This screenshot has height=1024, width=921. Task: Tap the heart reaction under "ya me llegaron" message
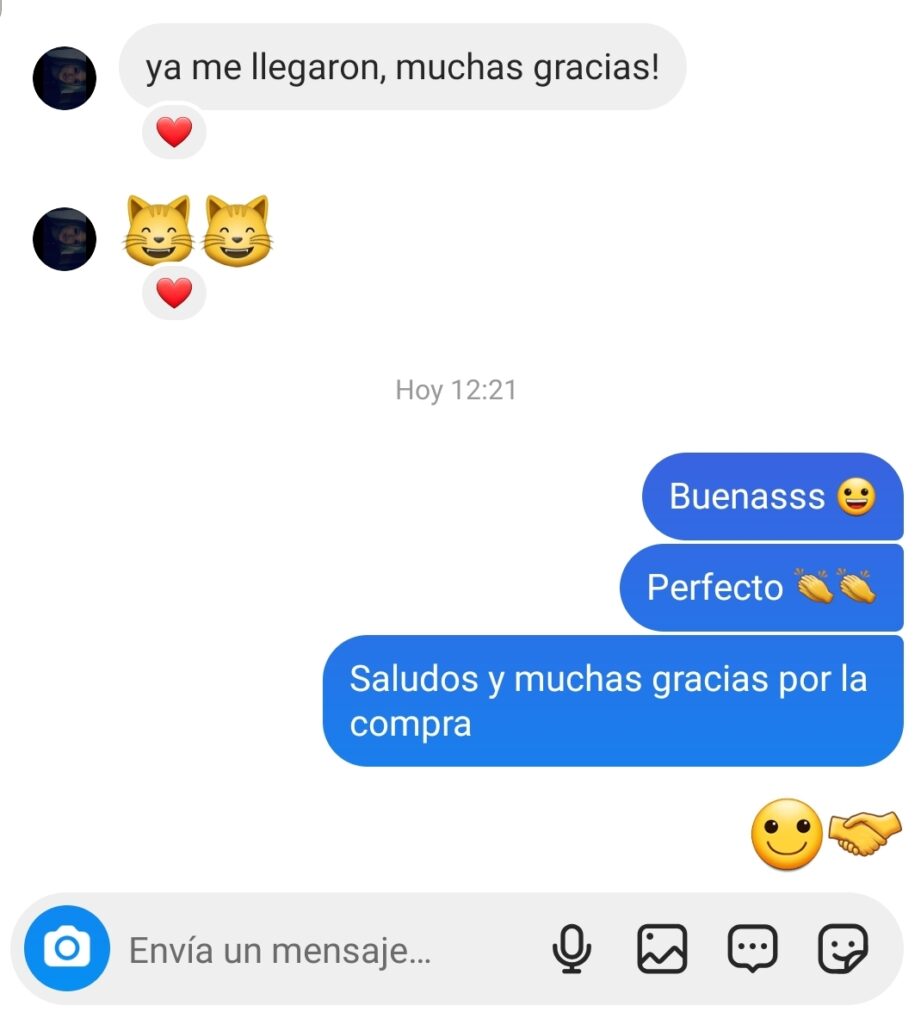pos(174,132)
